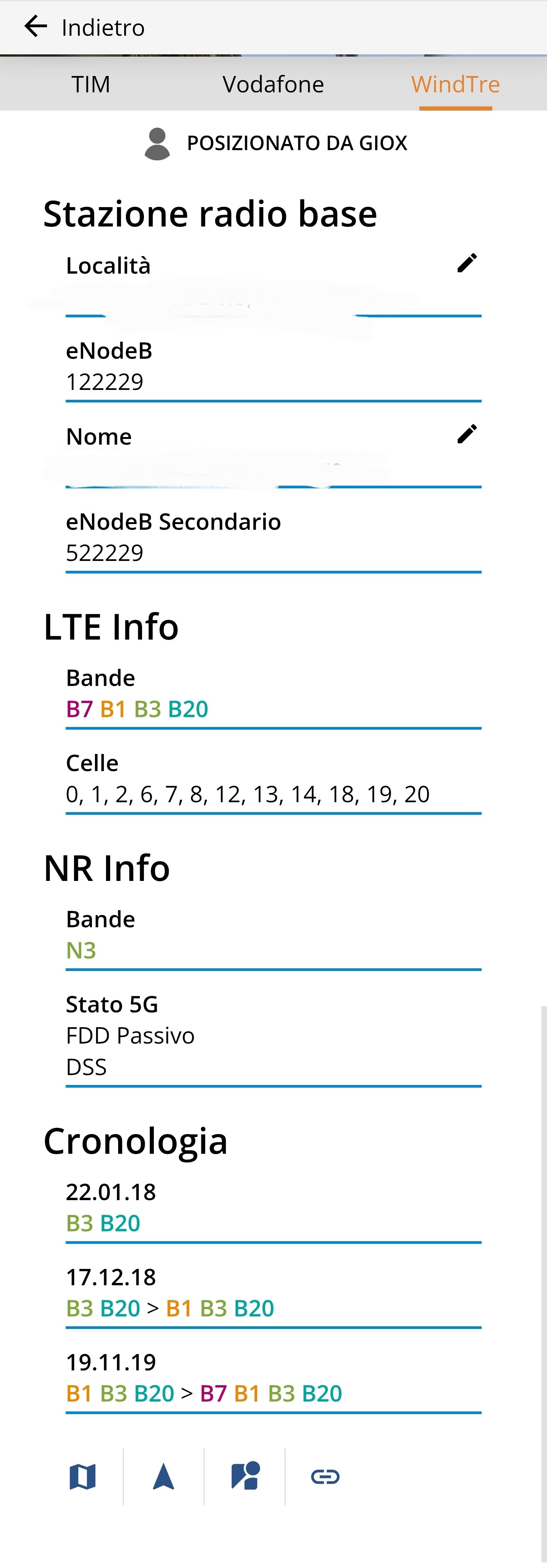Image resolution: width=547 pixels, height=1568 pixels.
Task: Open the street view map-person icon
Action: point(245,1476)
